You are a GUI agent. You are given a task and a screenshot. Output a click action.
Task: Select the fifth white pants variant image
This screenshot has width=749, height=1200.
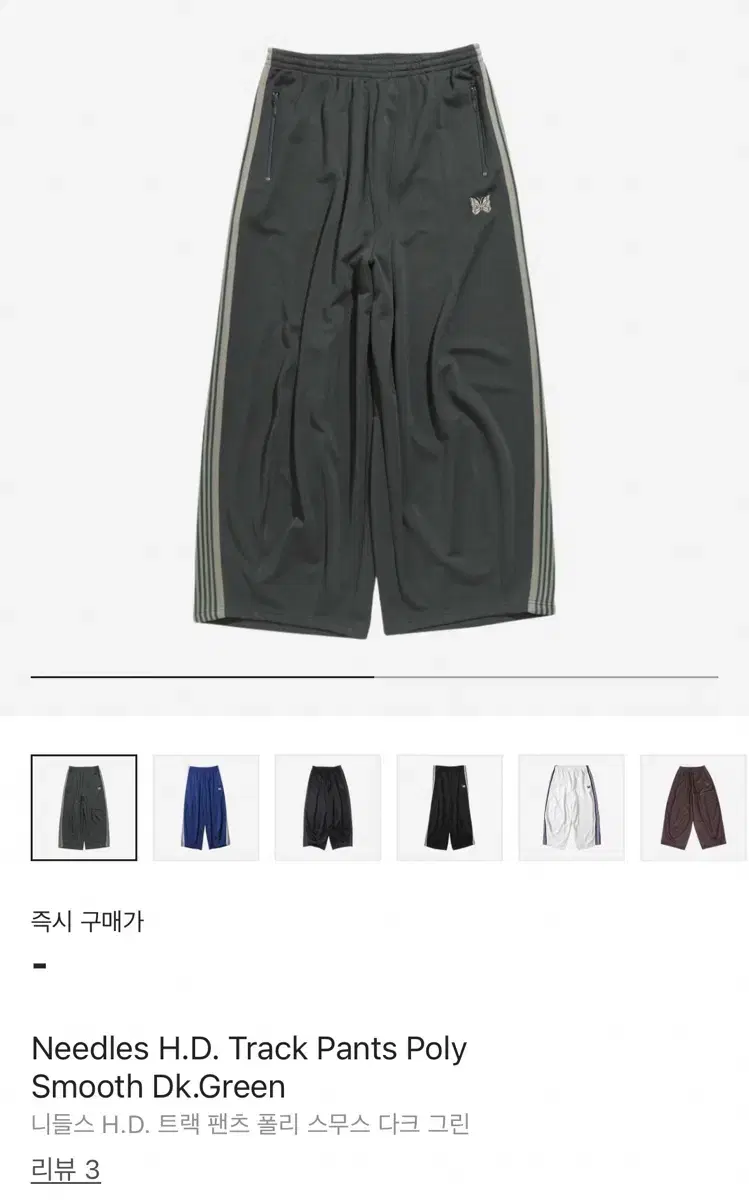pyautogui.click(x=571, y=806)
